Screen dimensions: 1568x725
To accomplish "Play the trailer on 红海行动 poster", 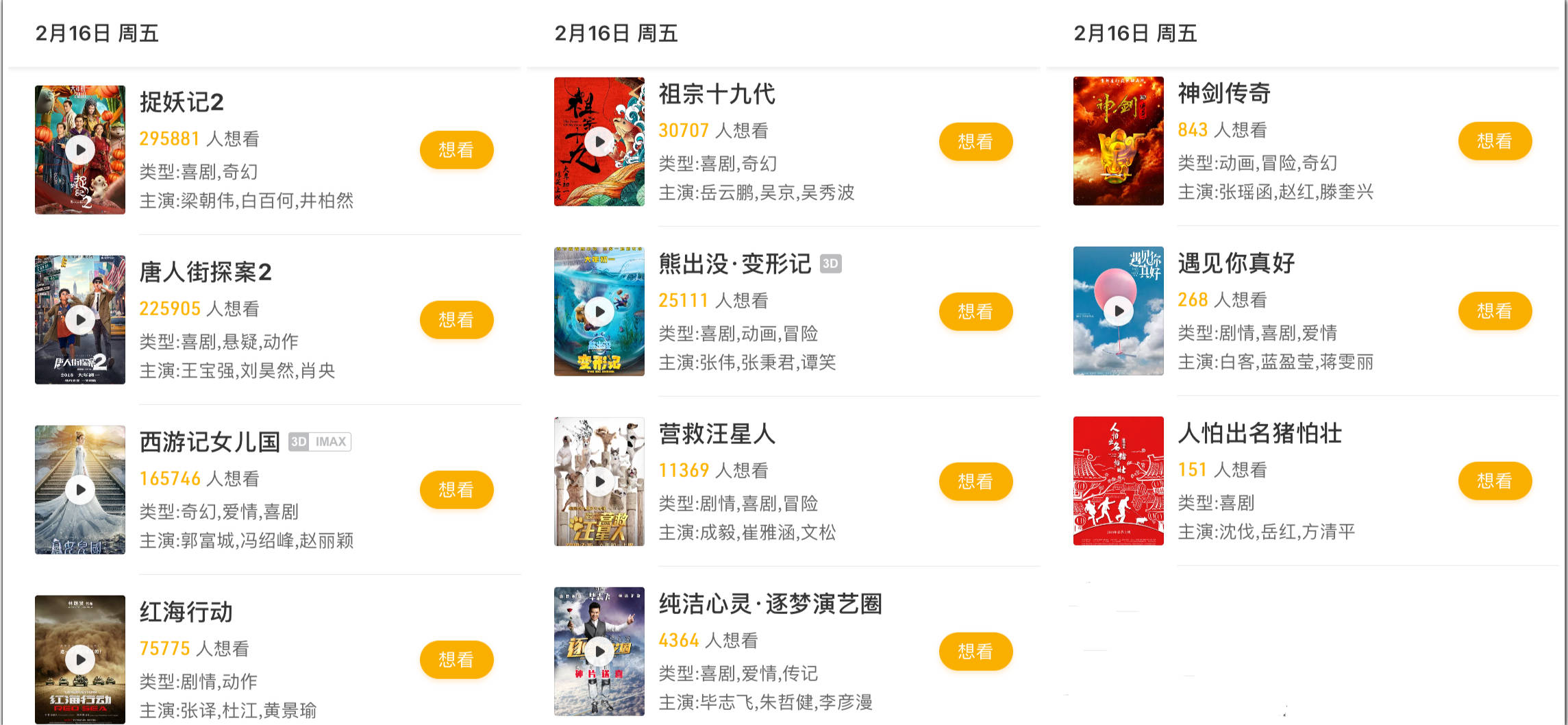I will pos(81,660).
